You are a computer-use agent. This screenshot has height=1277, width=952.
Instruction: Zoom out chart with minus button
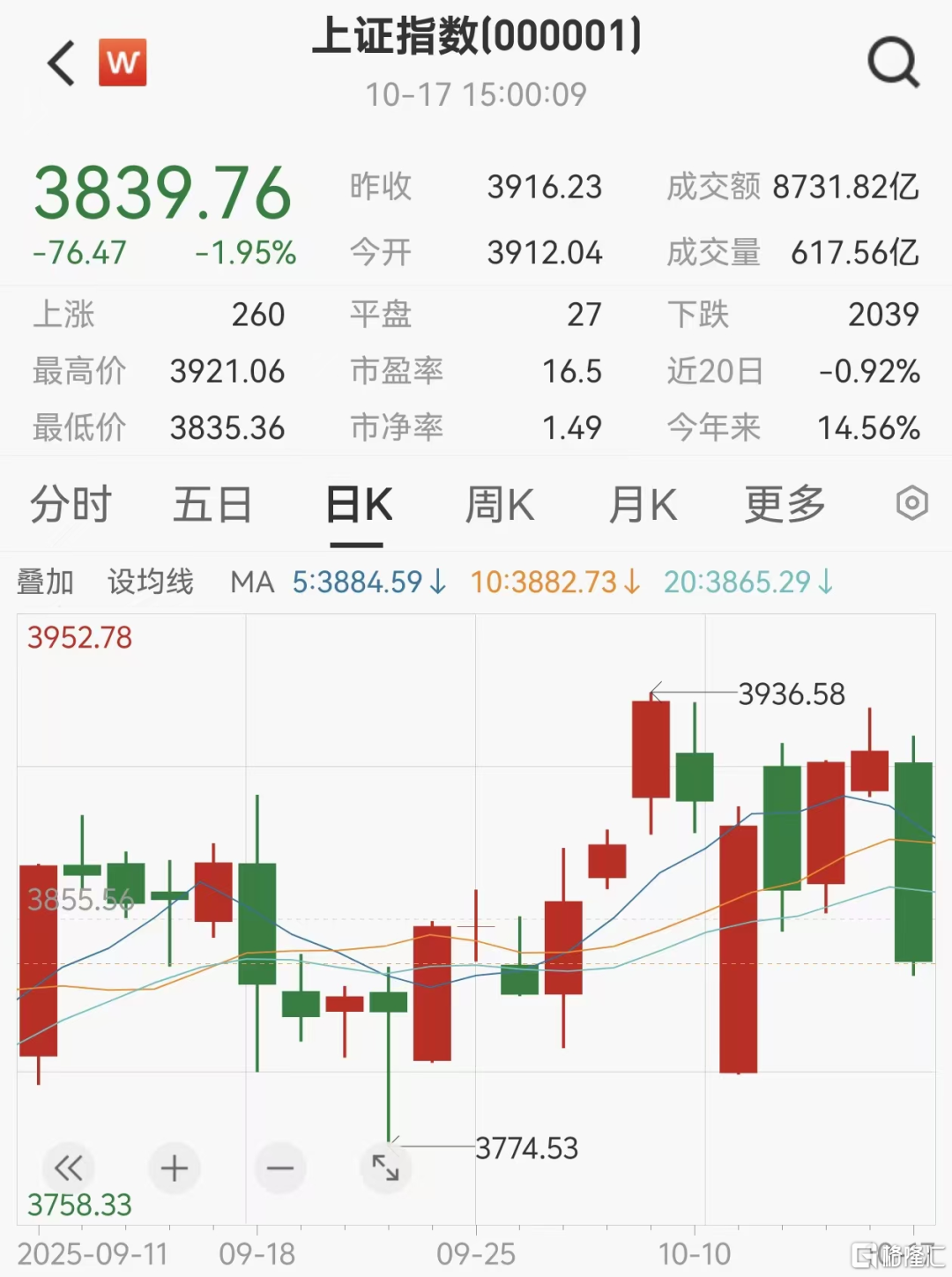[x=280, y=1168]
